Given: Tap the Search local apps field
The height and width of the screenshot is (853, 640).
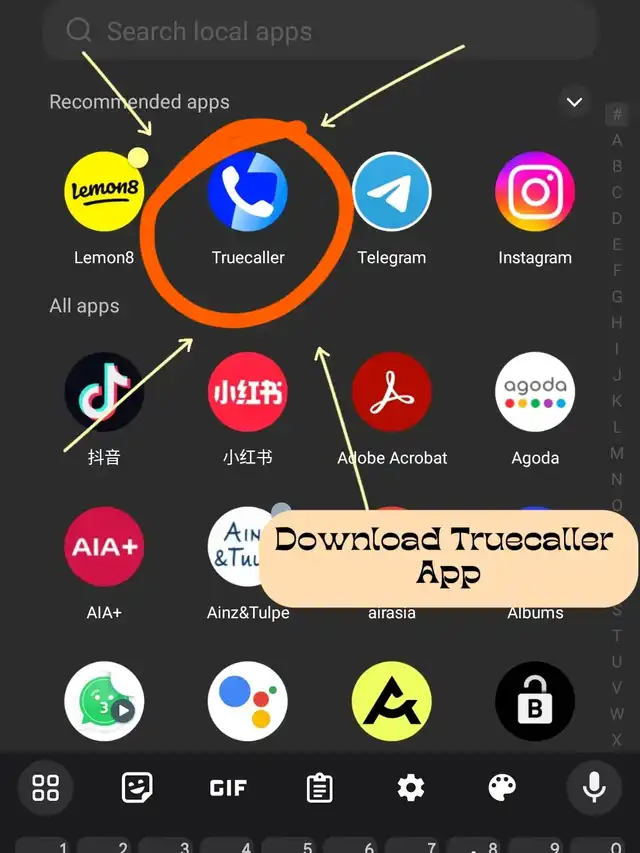Looking at the screenshot, I should click(x=320, y=30).
